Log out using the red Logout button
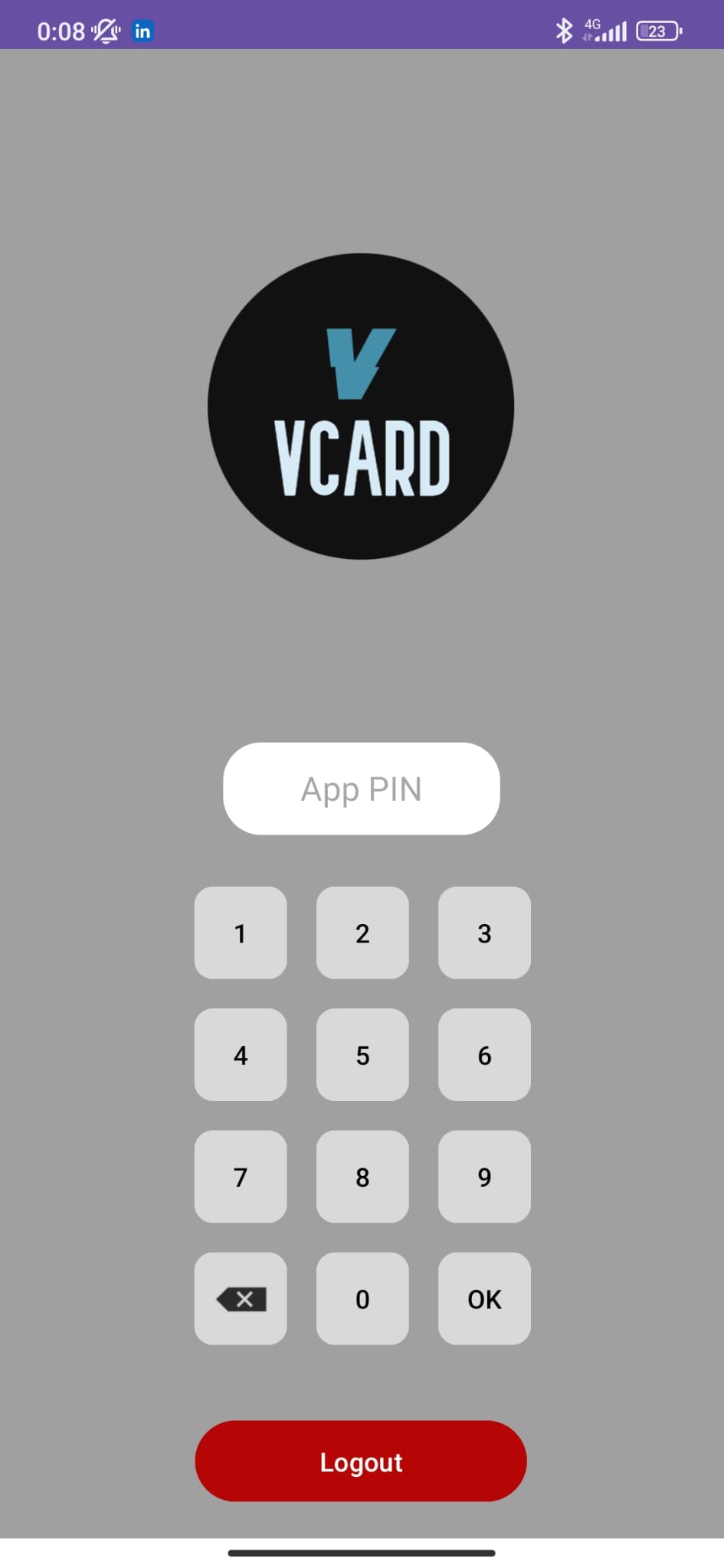 361,1461
